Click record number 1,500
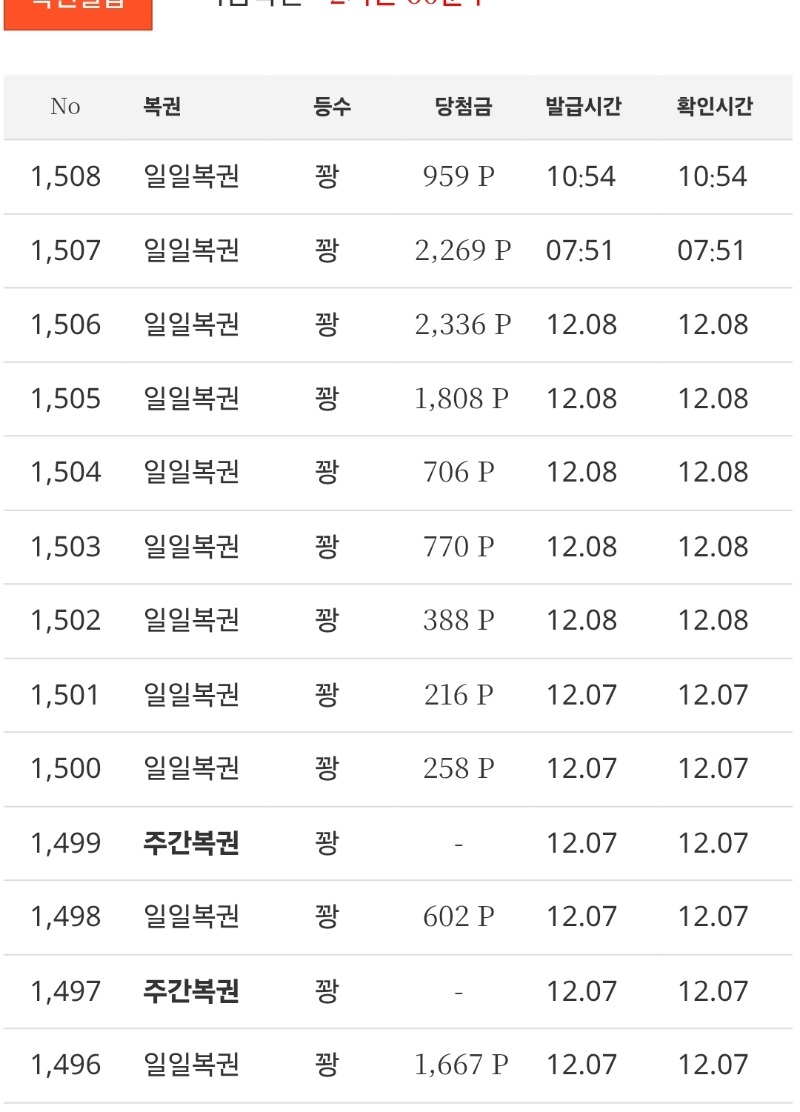 click(x=67, y=767)
